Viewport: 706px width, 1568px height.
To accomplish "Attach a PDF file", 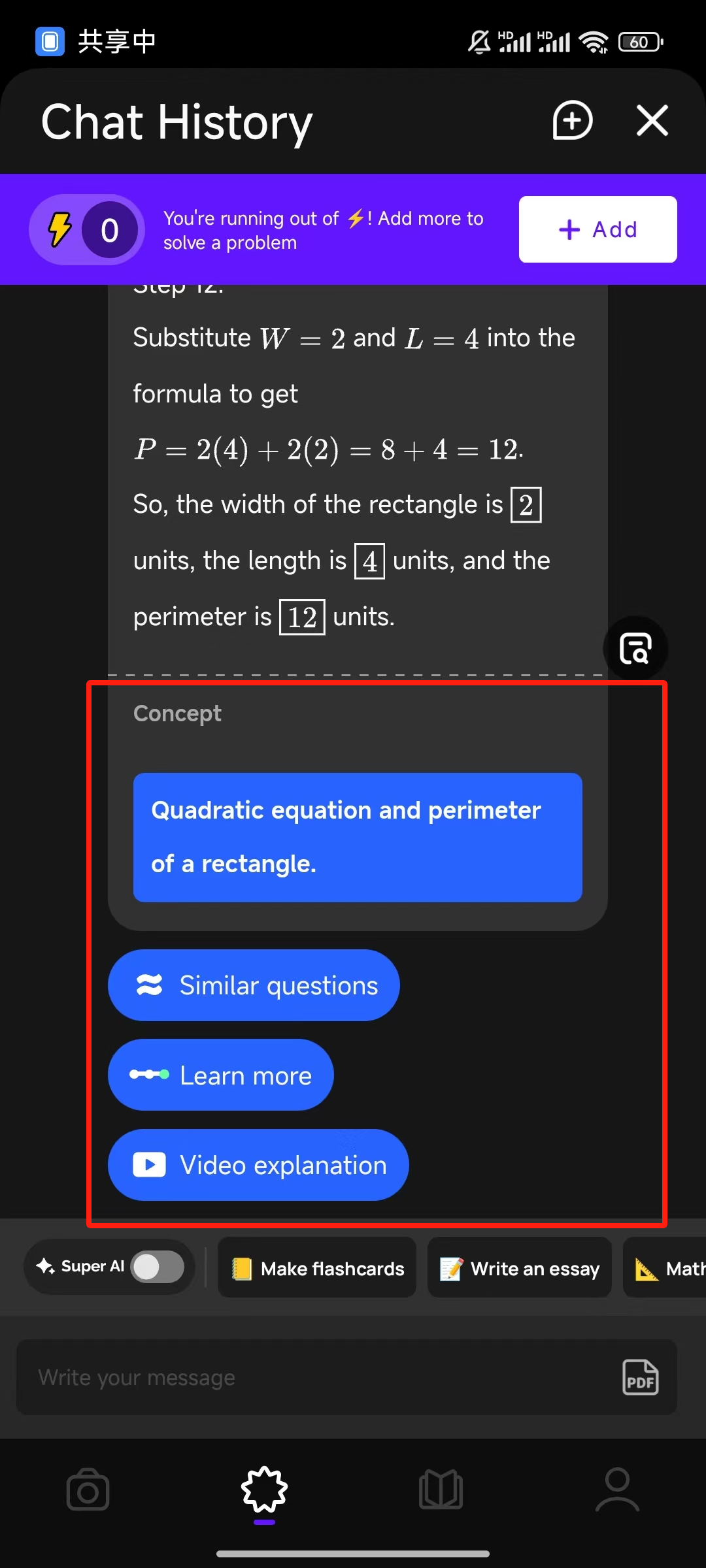I will [640, 1377].
